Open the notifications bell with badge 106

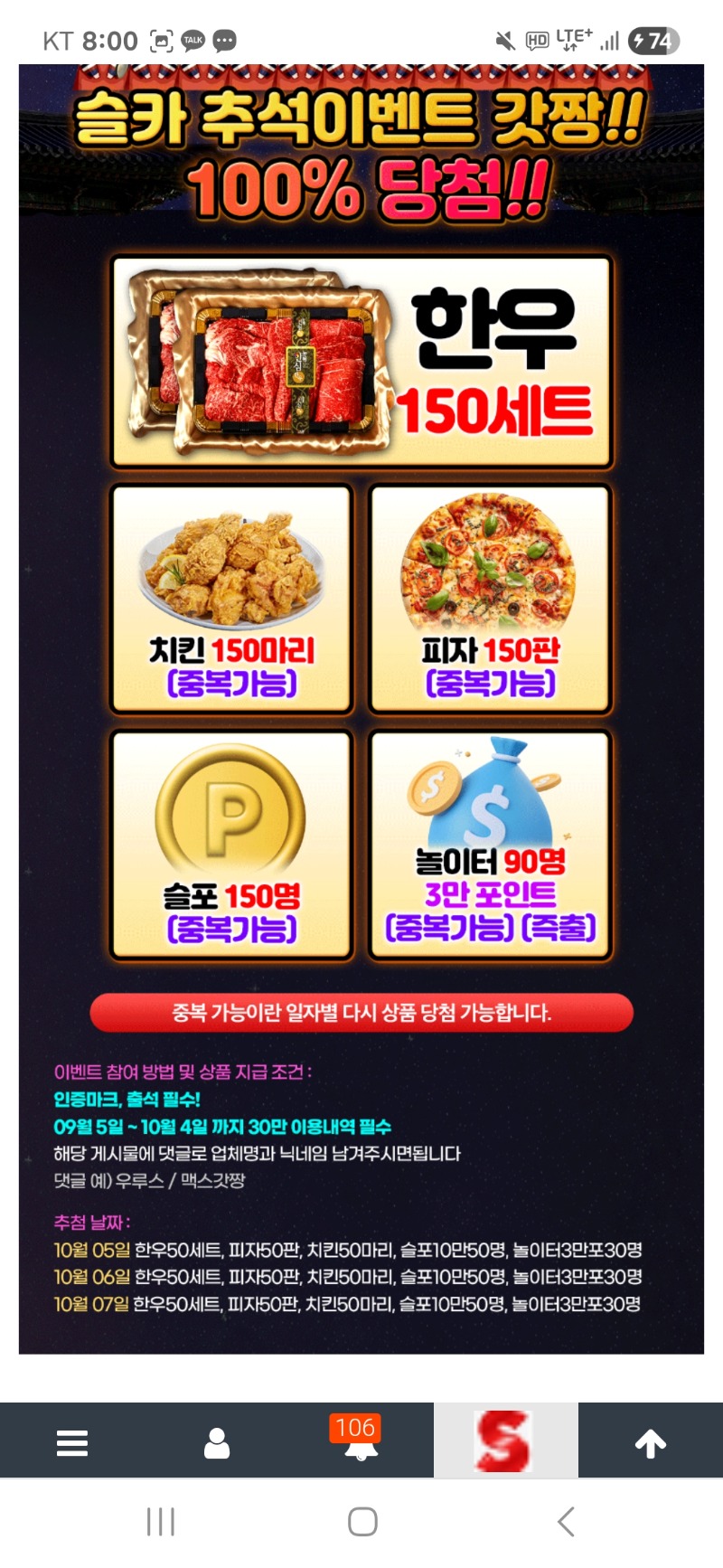361,1442
